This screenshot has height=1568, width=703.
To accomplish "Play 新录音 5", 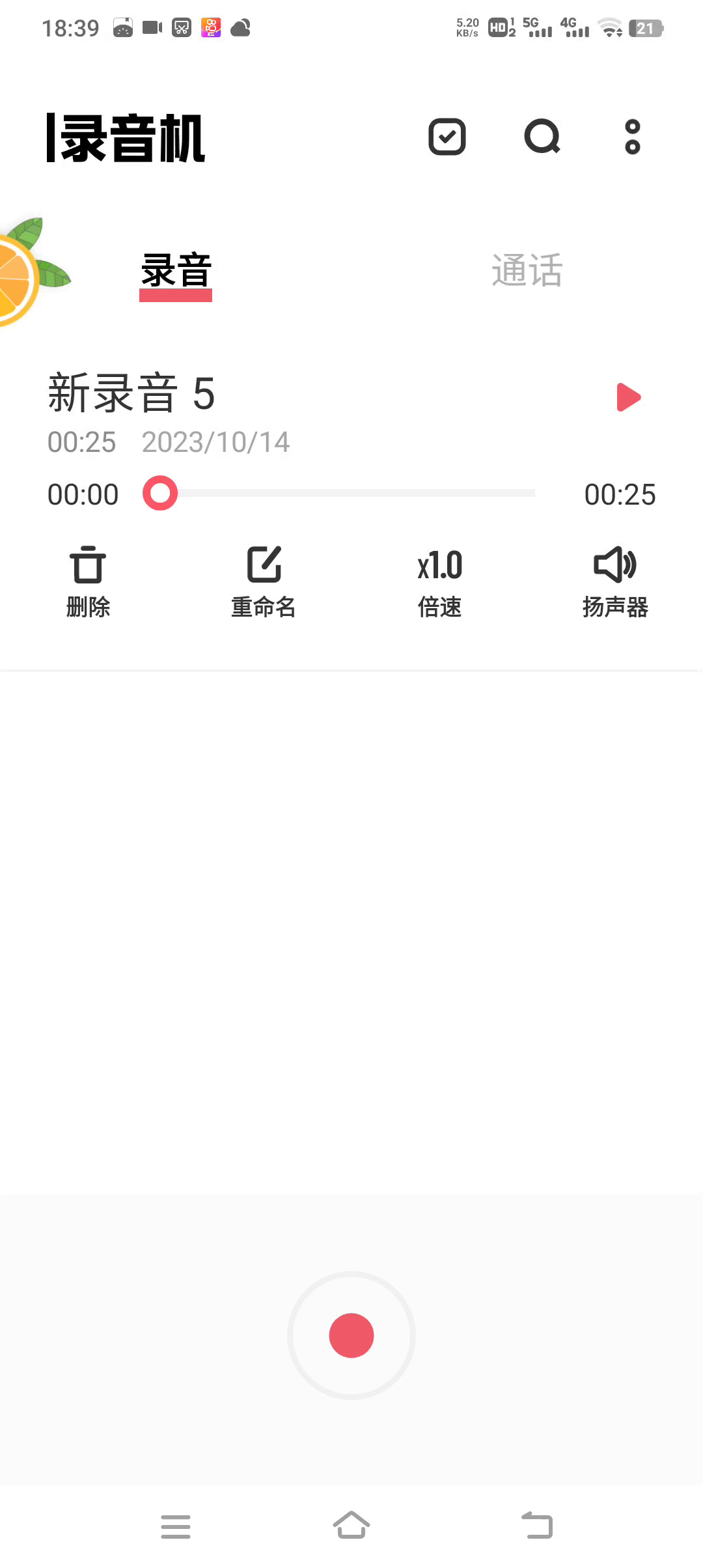I will point(628,397).
